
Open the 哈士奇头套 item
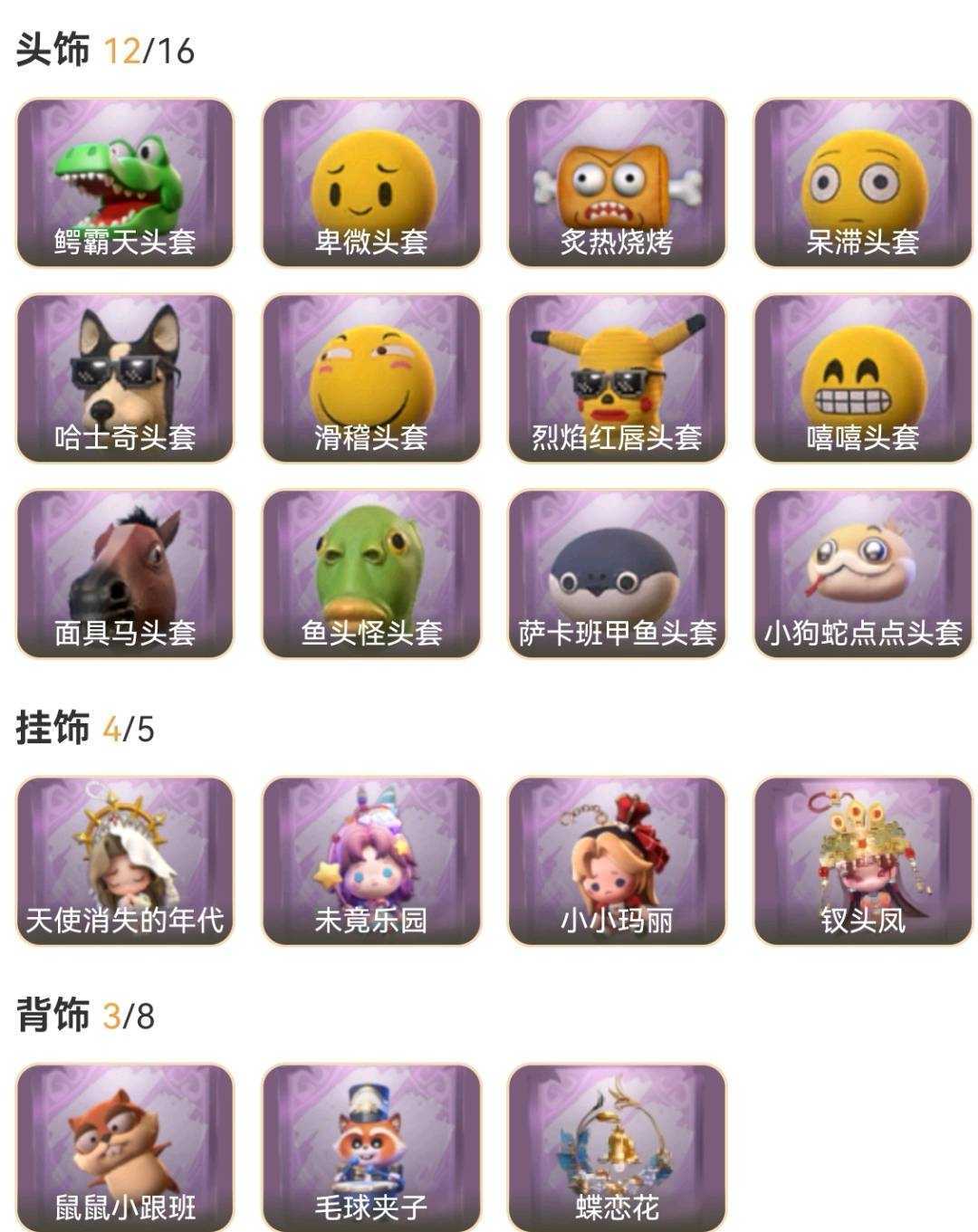pyautogui.click(x=125, y=378)
